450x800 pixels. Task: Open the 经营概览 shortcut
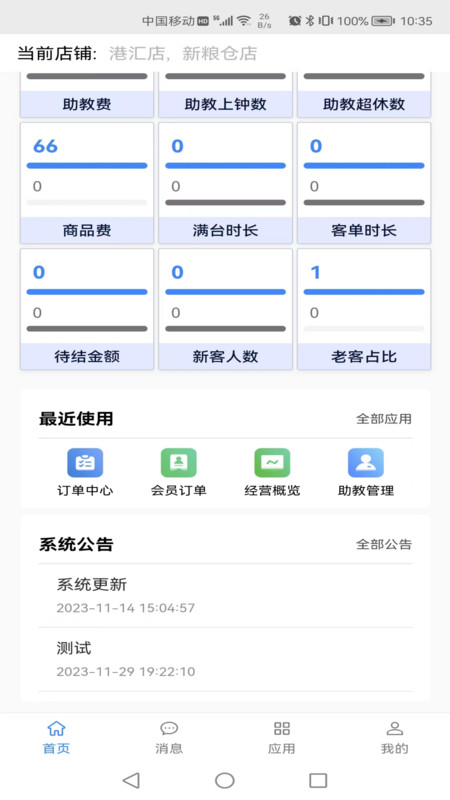click(272, 472)
